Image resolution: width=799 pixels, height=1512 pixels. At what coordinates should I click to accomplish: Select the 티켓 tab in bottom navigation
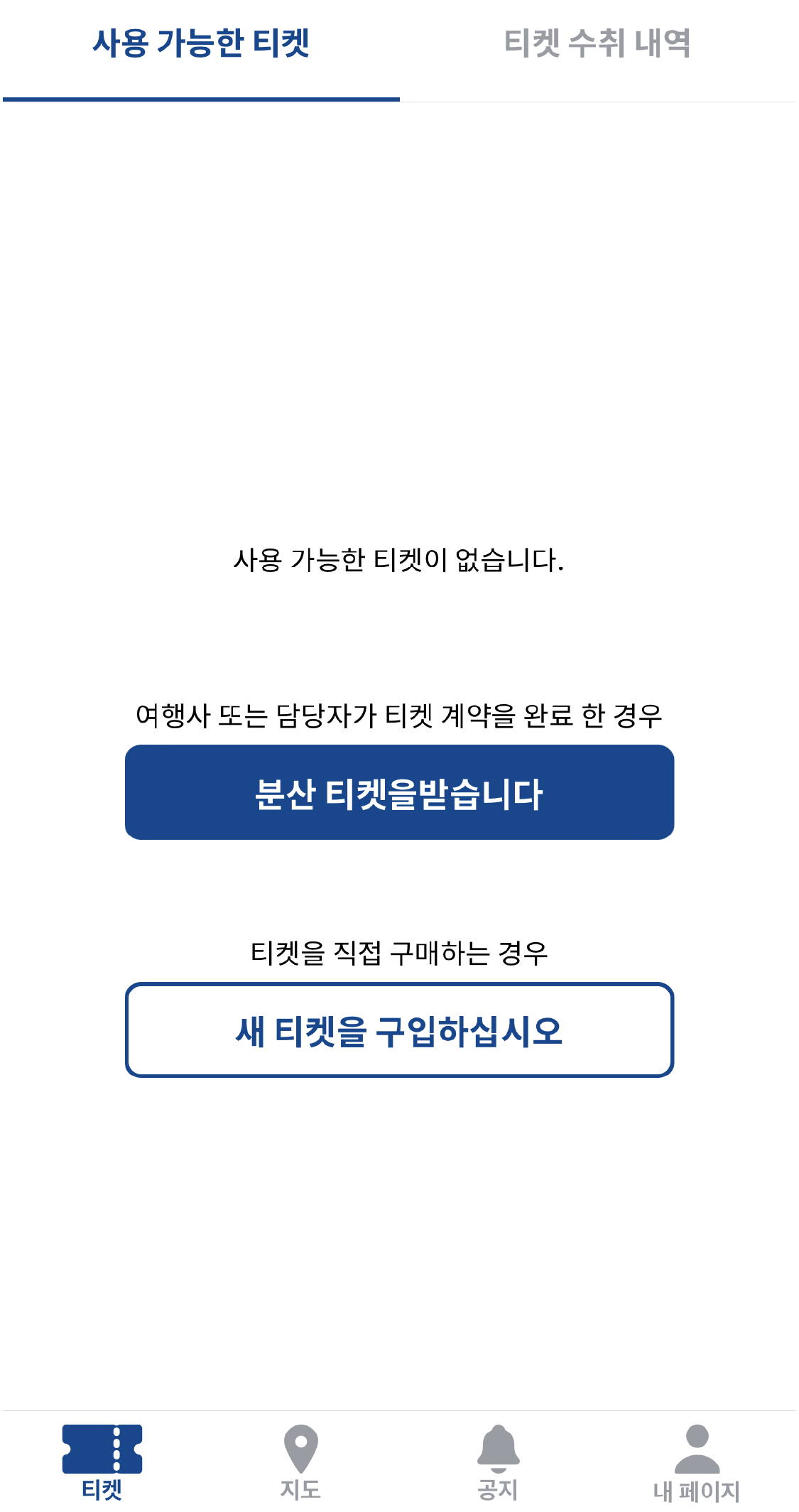(x=102, y=1462)
